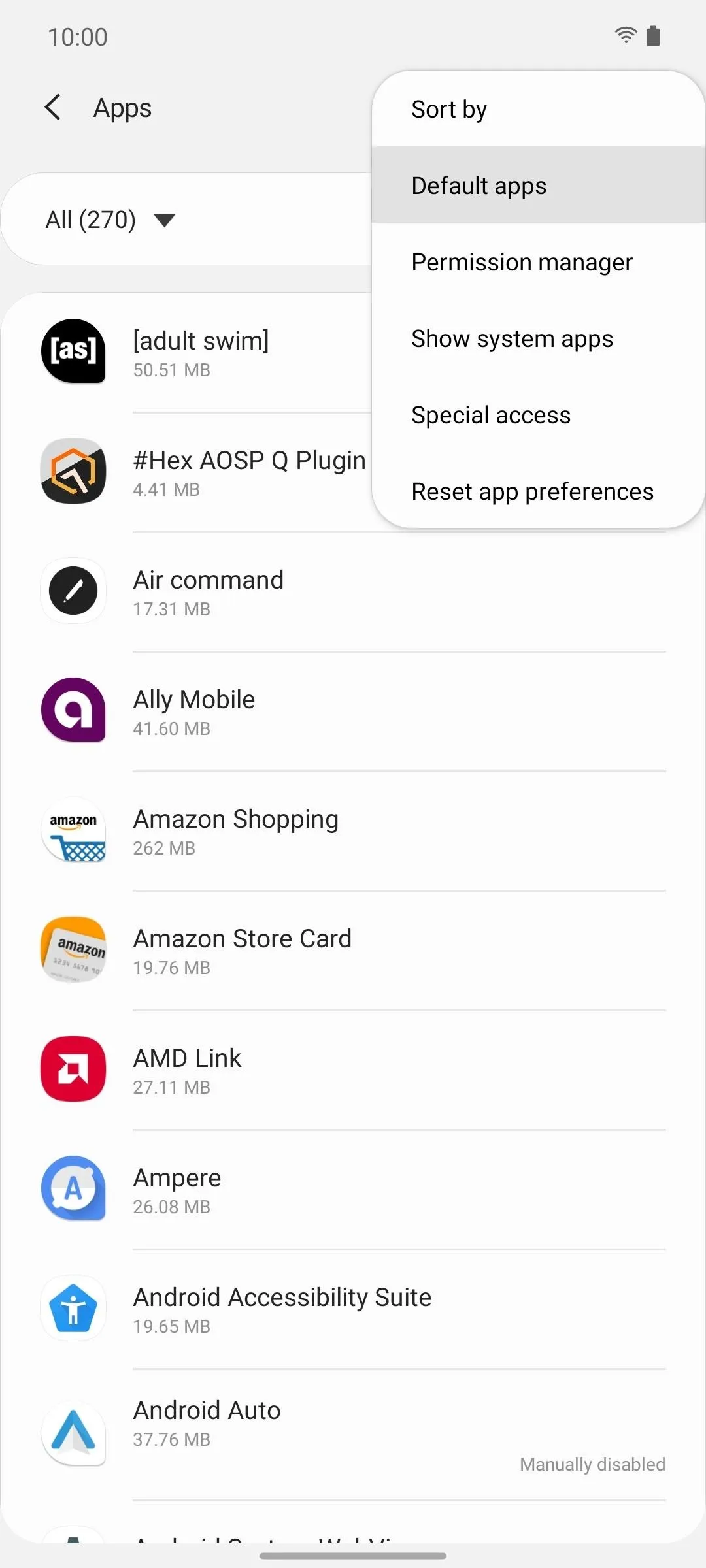Open Amazon Store Card app info
Screen dimensions: 706x1568
(x=353, y=950)
